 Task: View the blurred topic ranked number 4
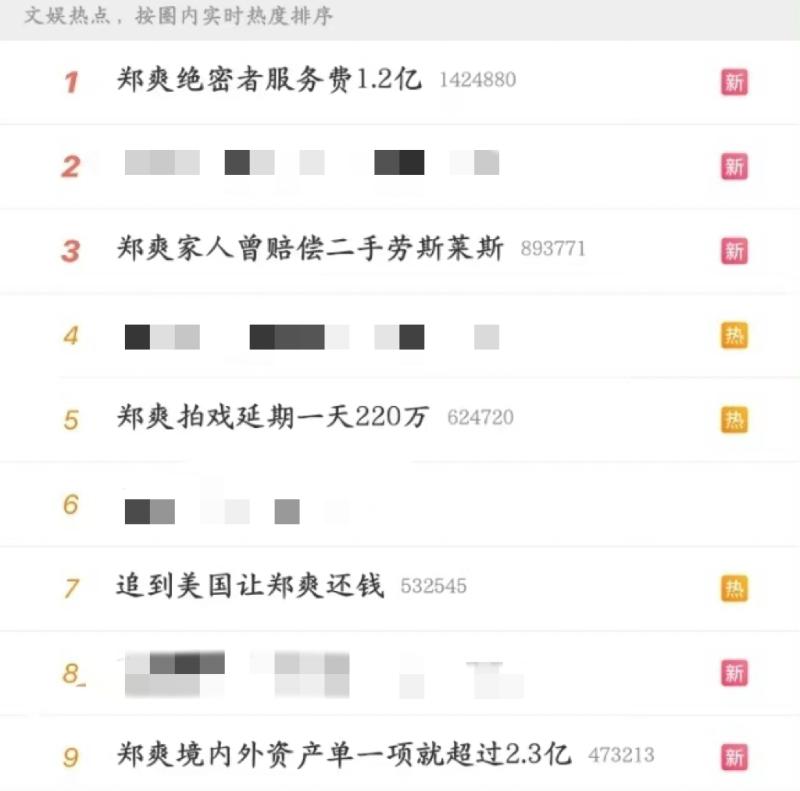(x=311, y=337)
